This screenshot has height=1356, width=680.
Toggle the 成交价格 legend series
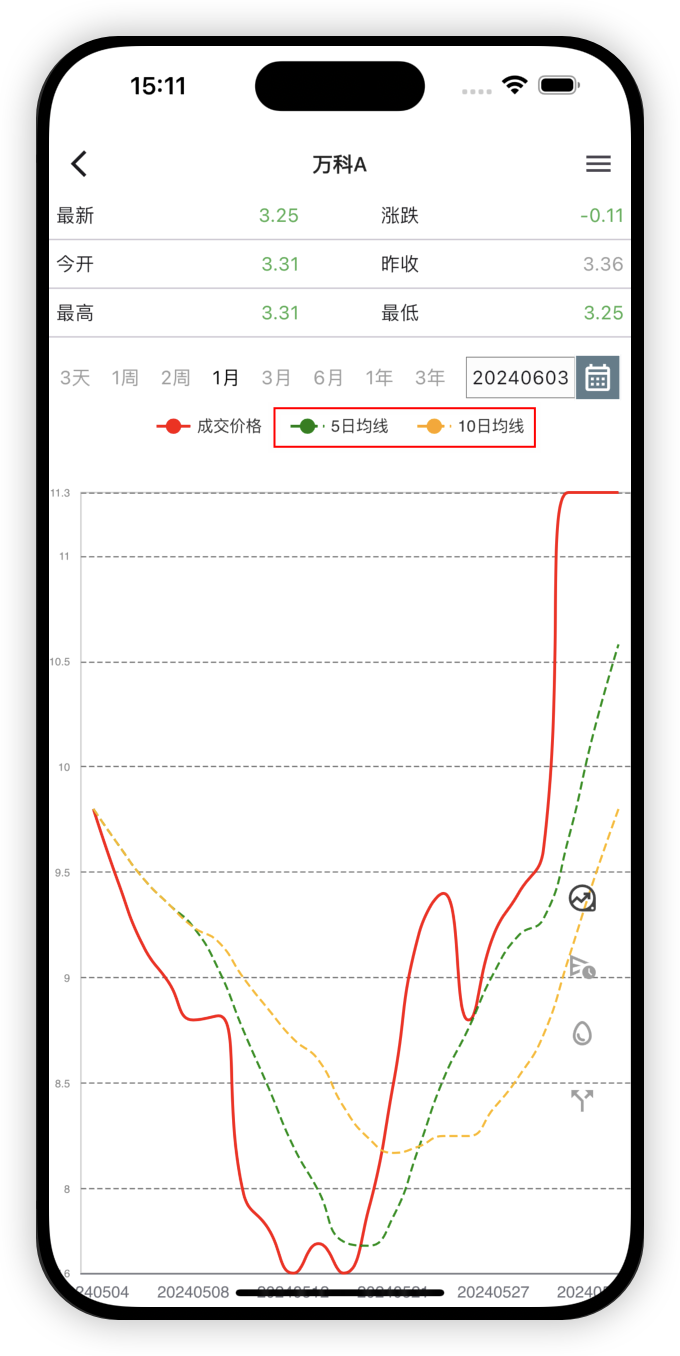click(x=209, y=427)
